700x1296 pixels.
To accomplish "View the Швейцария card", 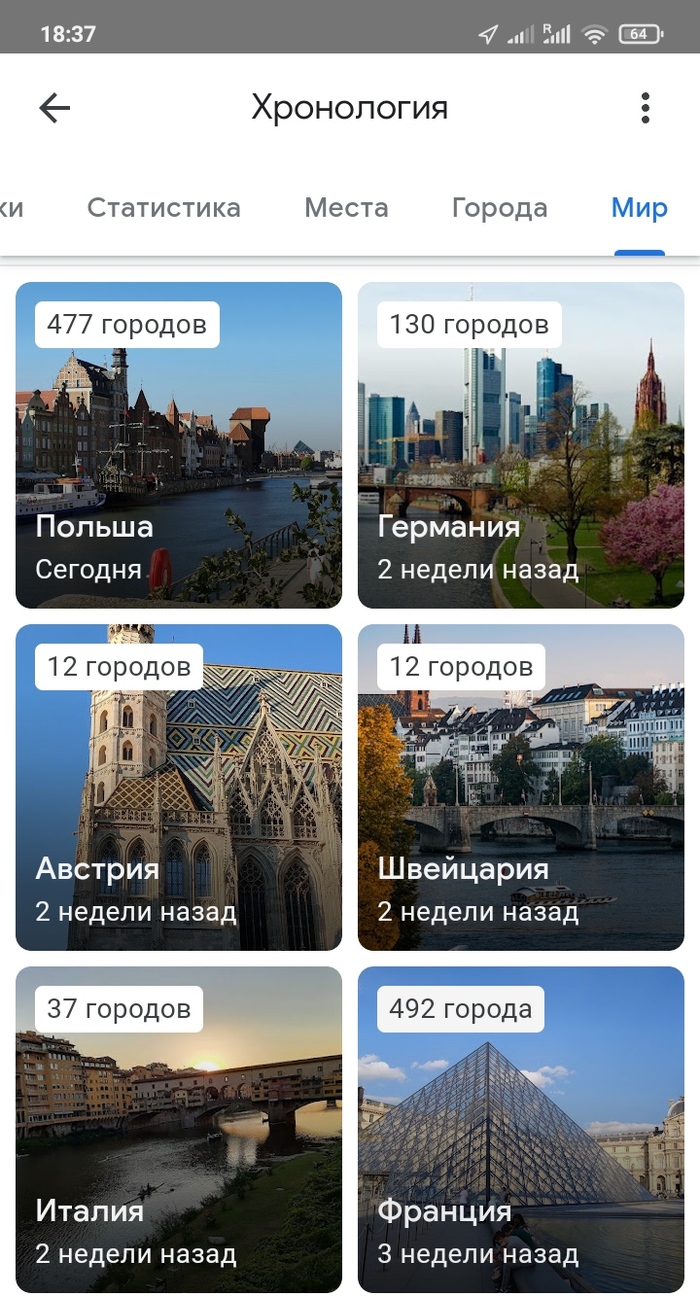I will pyautogui.click(x=521, y=787).
